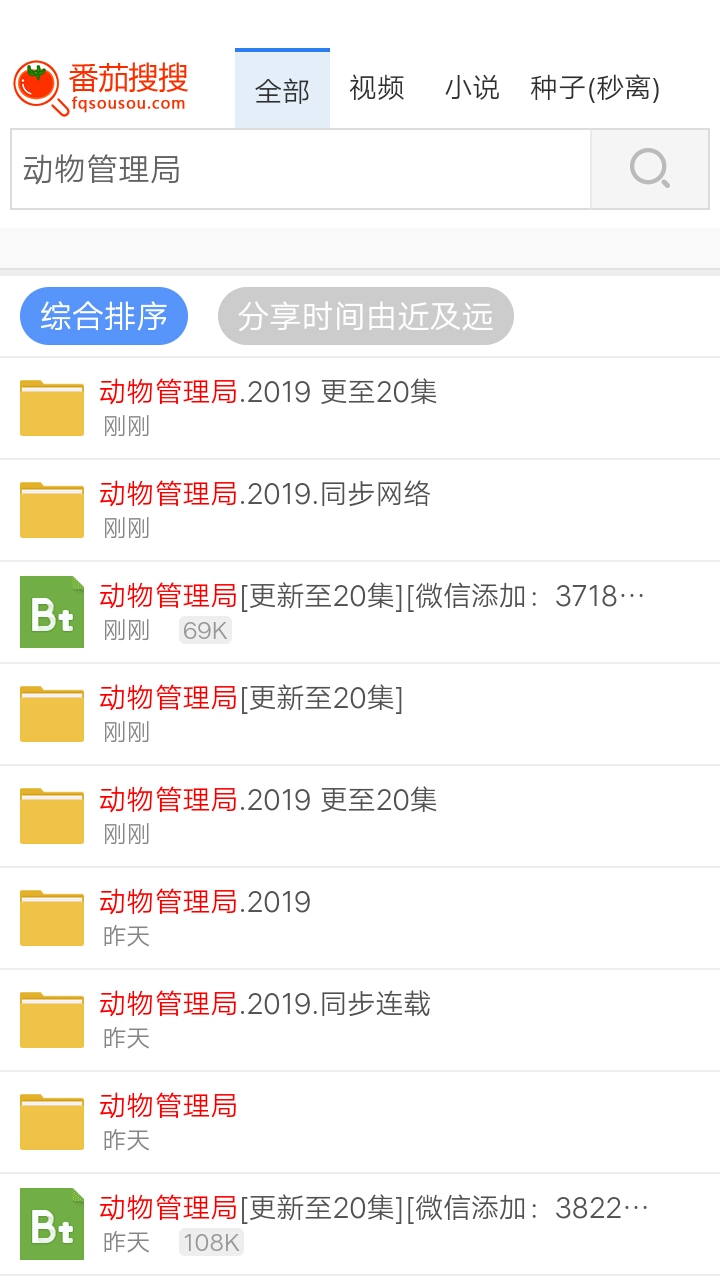Click the magnifying glass search icon
The height and width of the screenshot is (1280, 720).
[x=650, y=168]
